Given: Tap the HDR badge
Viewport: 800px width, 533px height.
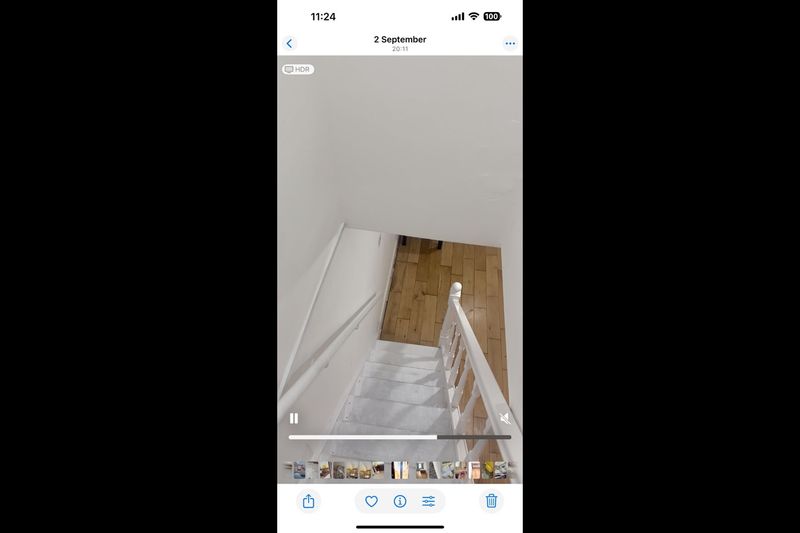Looking at the screenshot, I should (x=298, y=69).
